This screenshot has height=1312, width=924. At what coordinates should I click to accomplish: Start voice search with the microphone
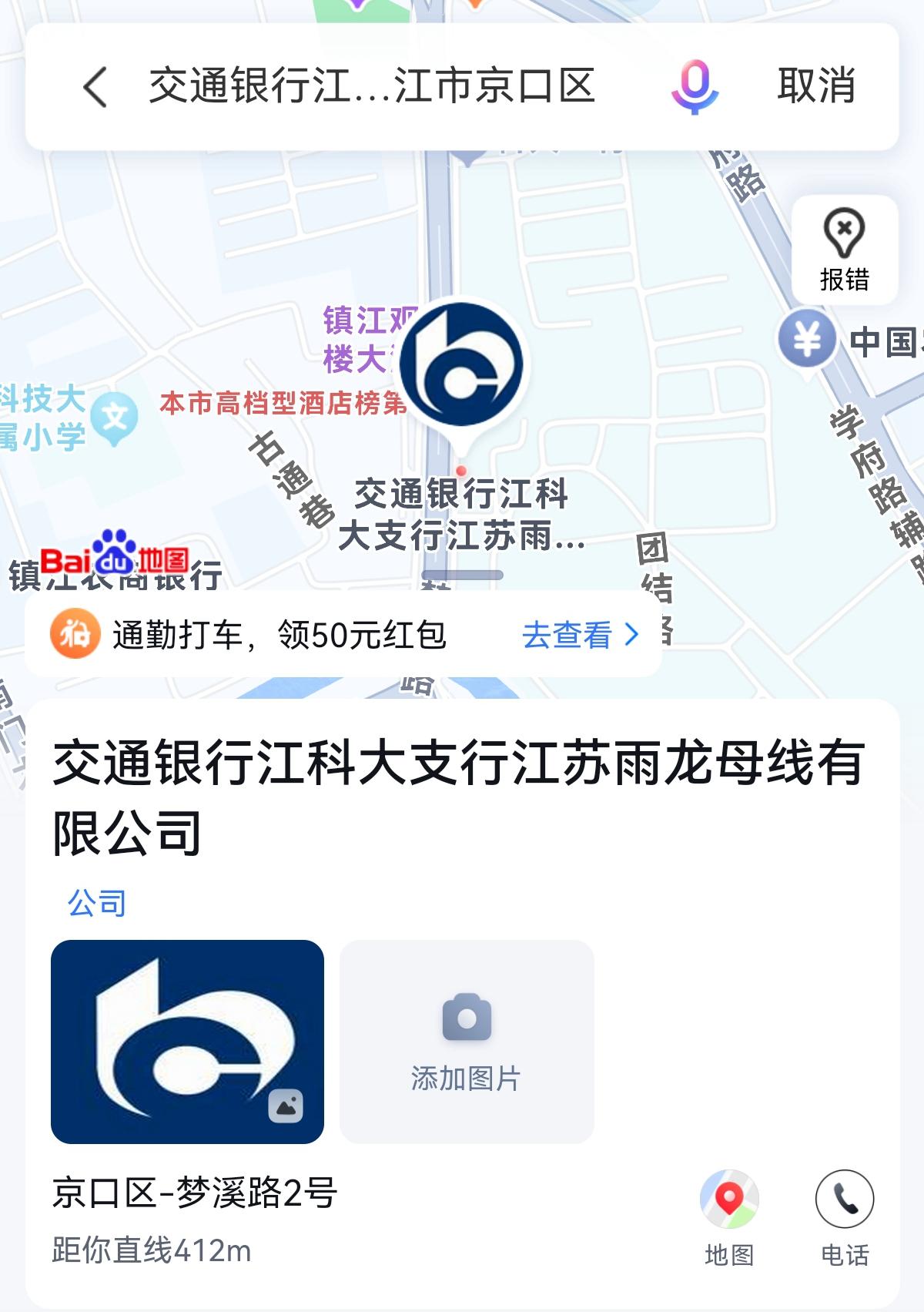(695, 86)
